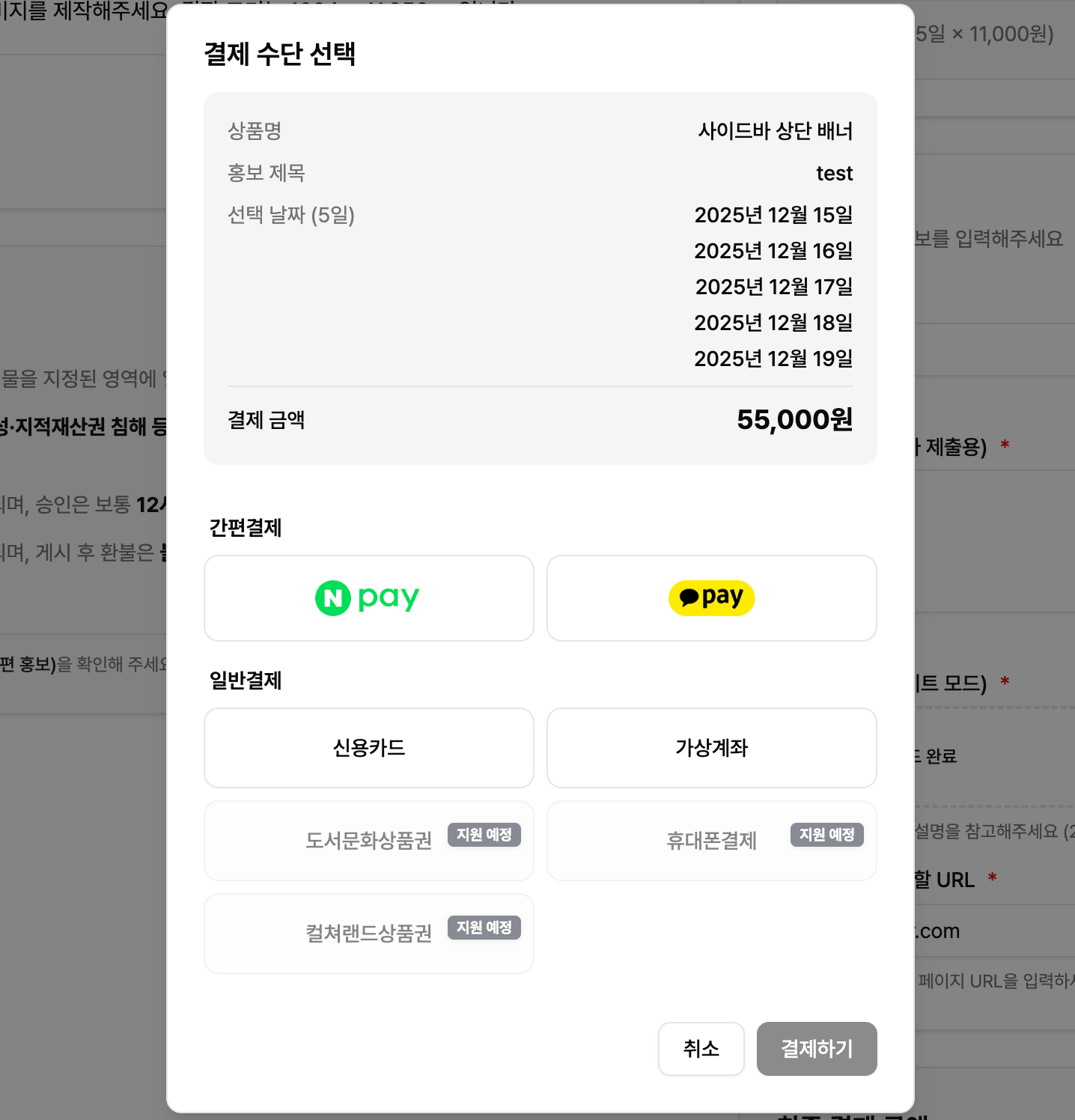Choose 가상계좌 payment option
The width and height of the screenshot is (1075, 1120).
click(711, 748)
